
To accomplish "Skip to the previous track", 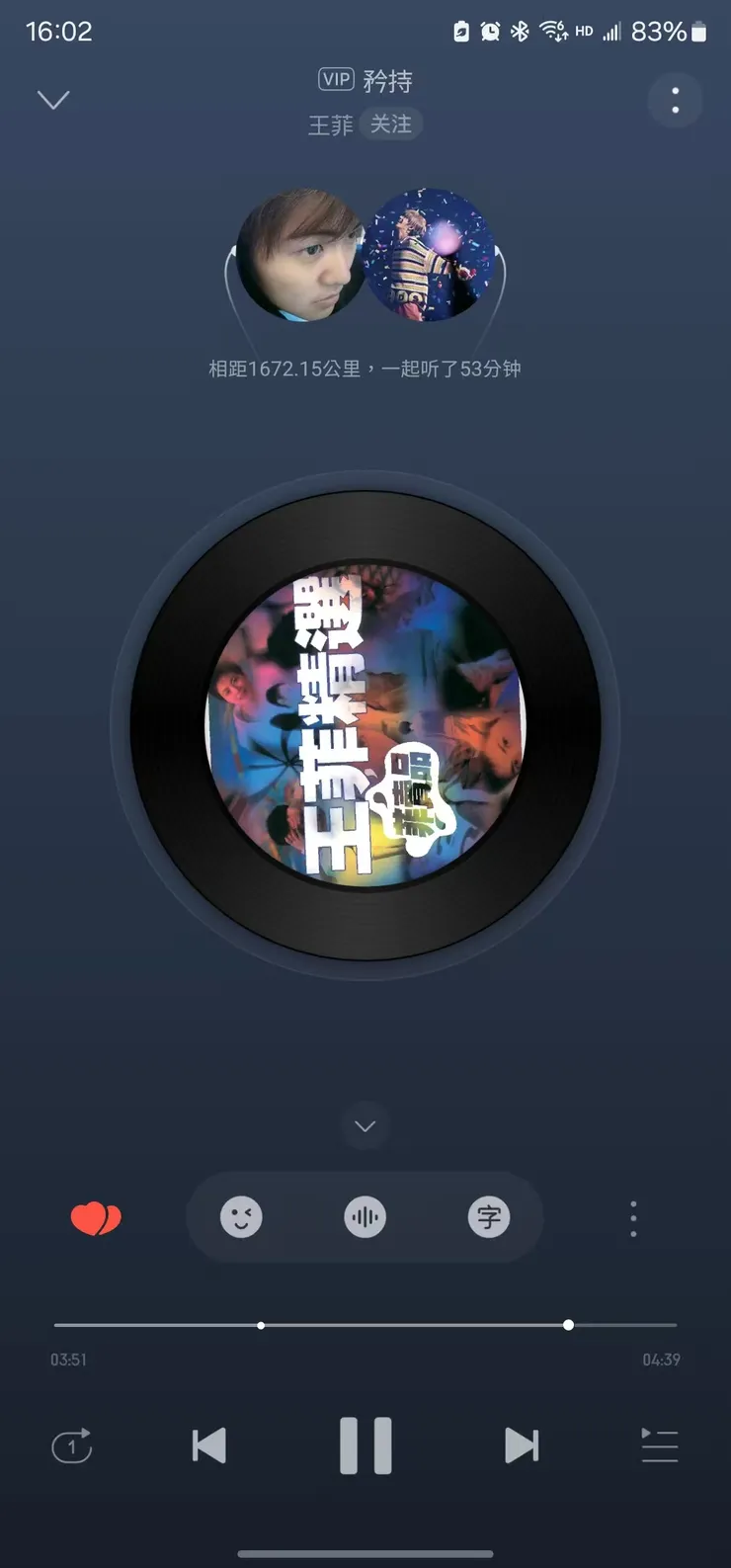I will [x=210, y=1445].
